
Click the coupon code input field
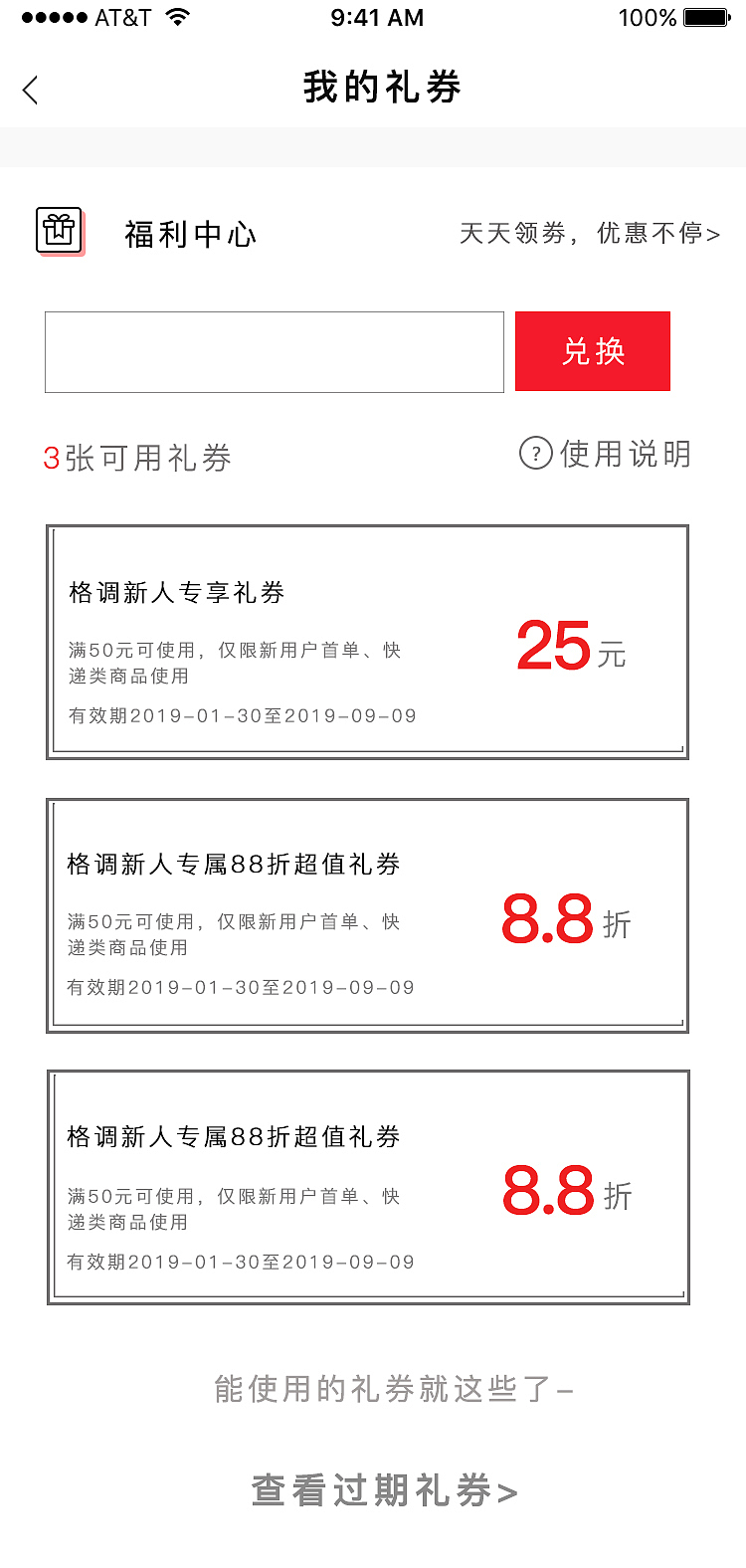(x=274, y=351)
